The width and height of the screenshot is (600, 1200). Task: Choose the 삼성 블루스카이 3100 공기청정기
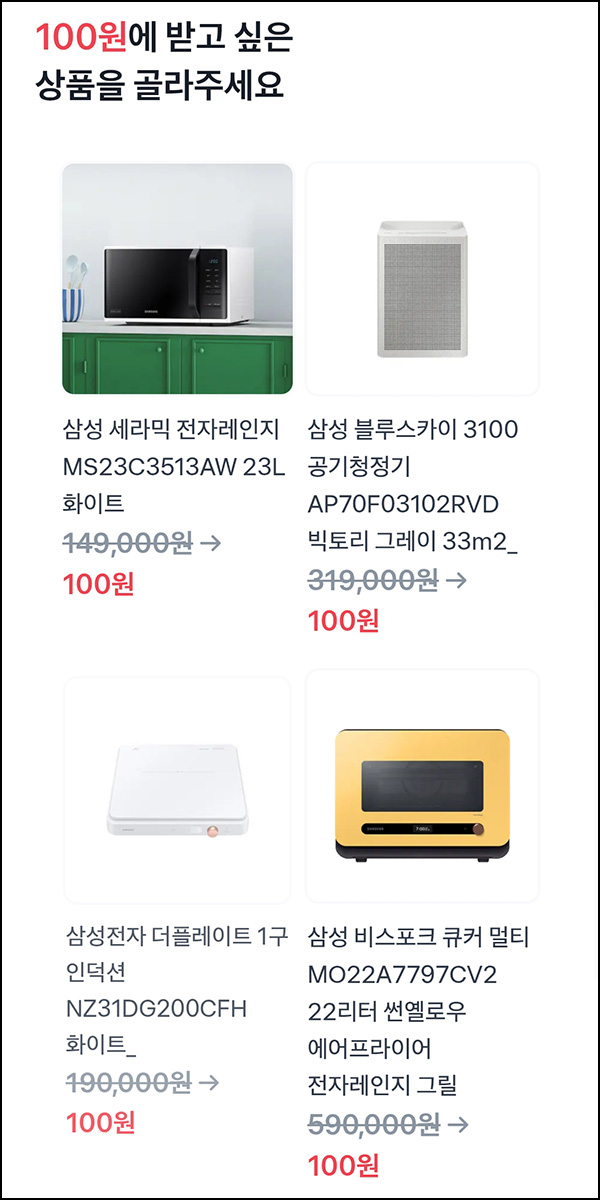422,398
